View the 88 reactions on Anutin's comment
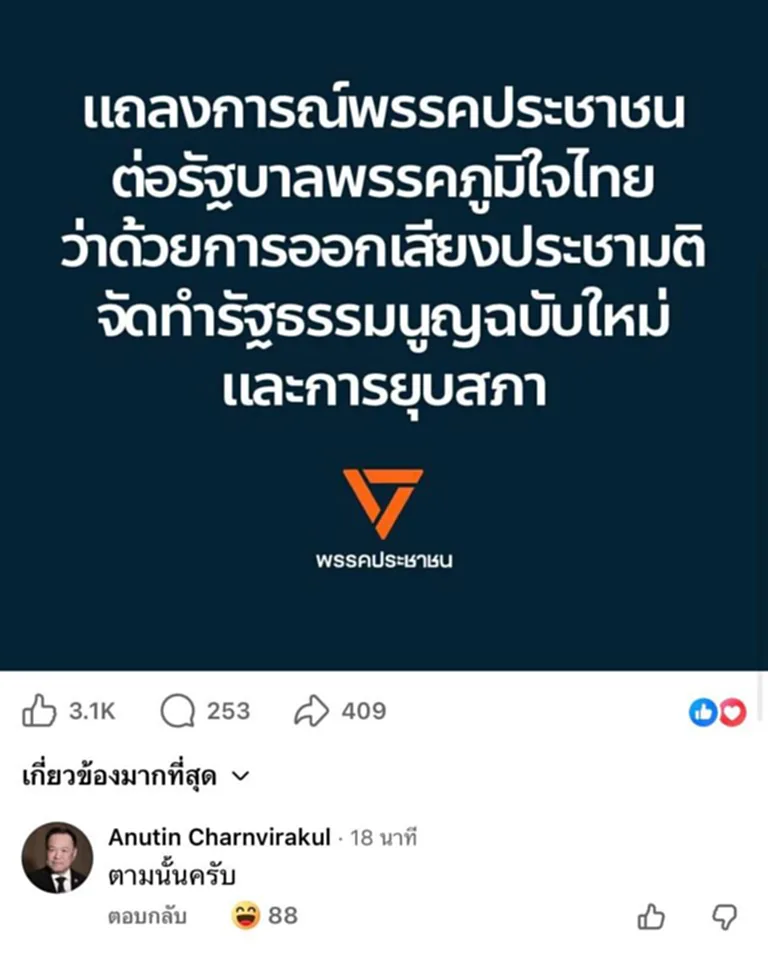Image resolution: width=768 pixels, height=960 pixels. [x=265, y=915]
